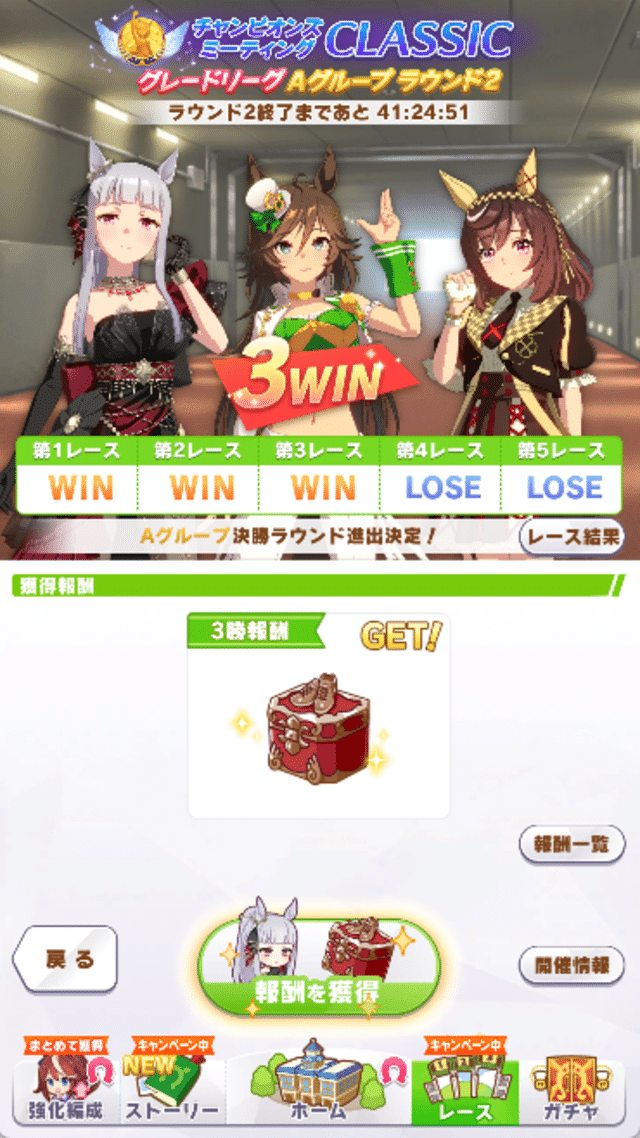This screenshot has width=640, height=1138.
Task: View the 報酬一覧 reward list
Action: [571, 843]
